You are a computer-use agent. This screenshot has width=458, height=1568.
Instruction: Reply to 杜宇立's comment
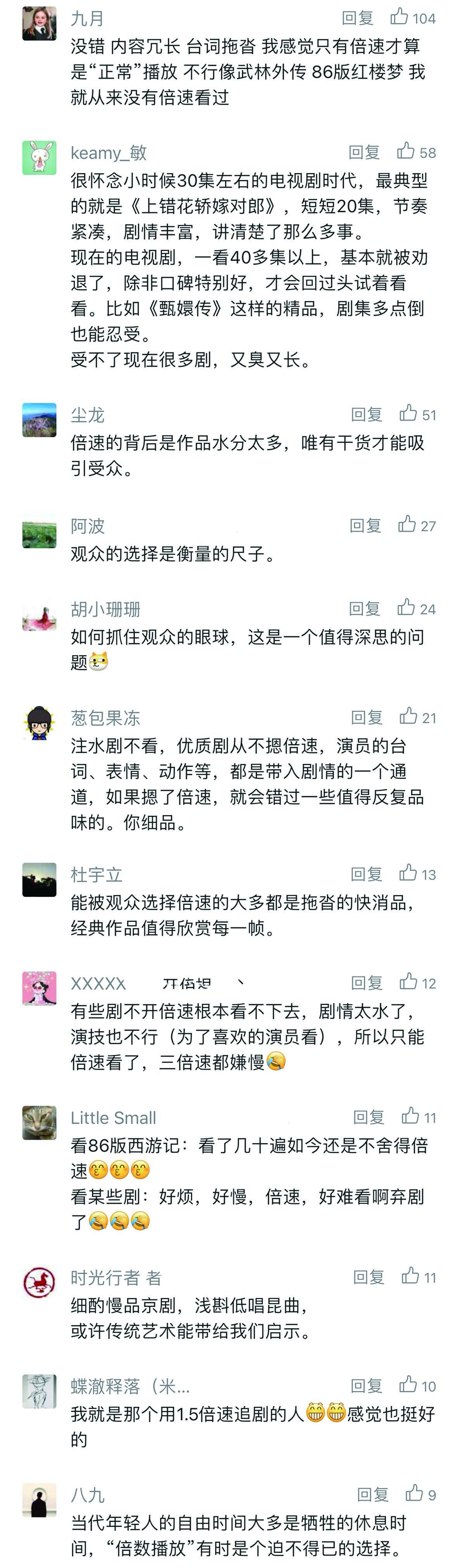[x=366, y=875]
